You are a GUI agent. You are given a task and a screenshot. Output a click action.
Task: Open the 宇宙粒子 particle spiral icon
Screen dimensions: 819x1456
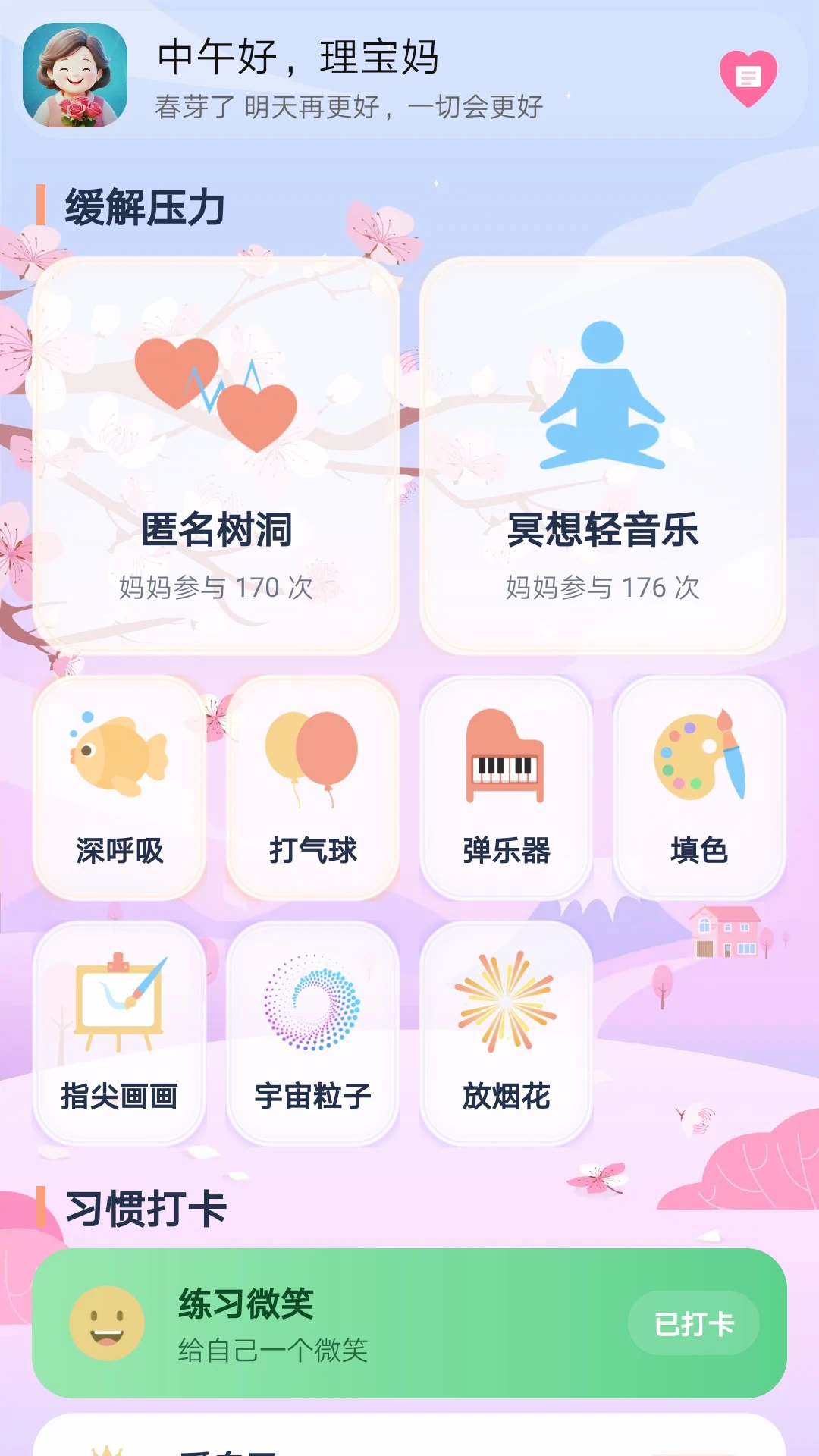pyautogui.click(x=312, y=1001)
